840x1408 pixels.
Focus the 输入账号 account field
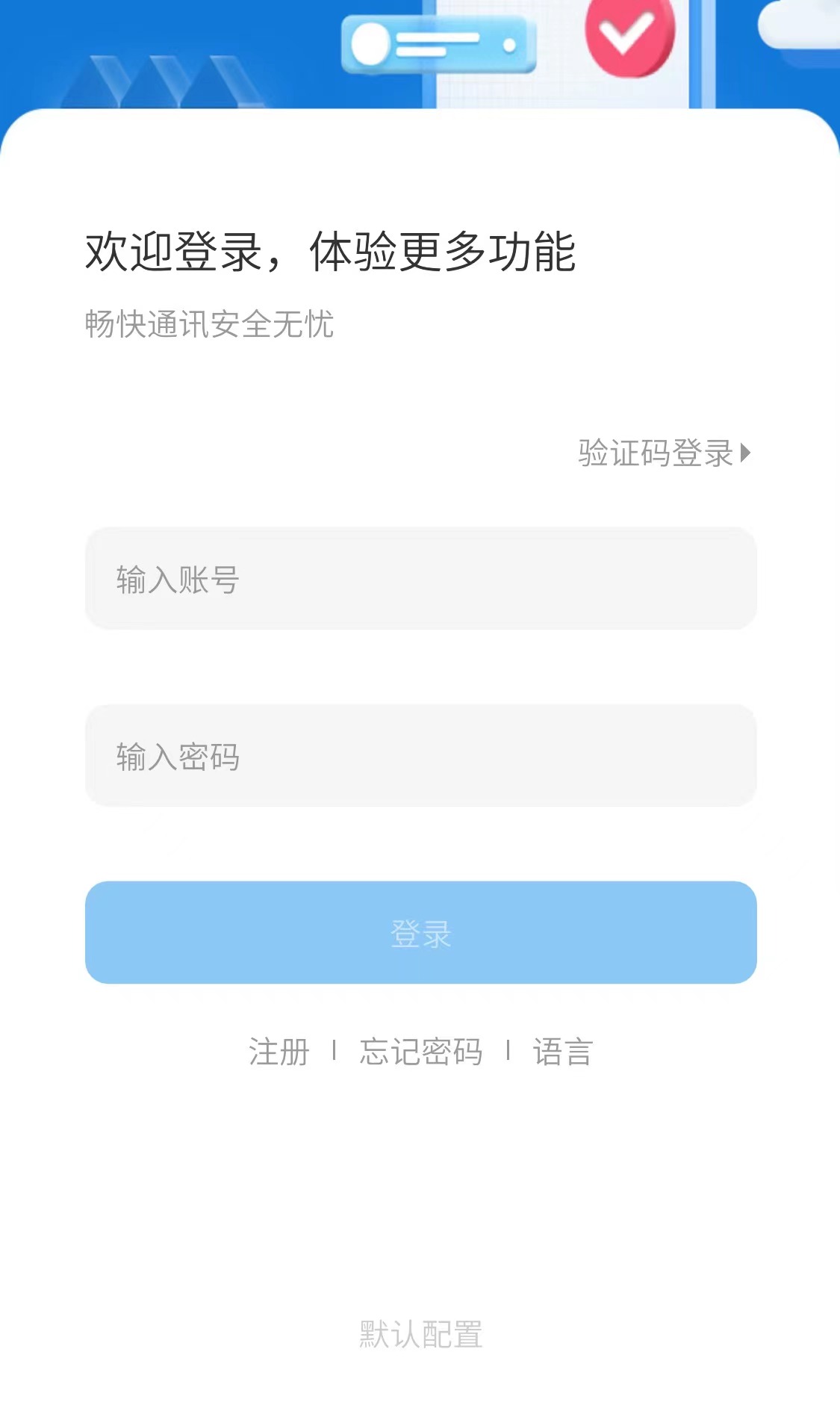(x=420, y=579)
